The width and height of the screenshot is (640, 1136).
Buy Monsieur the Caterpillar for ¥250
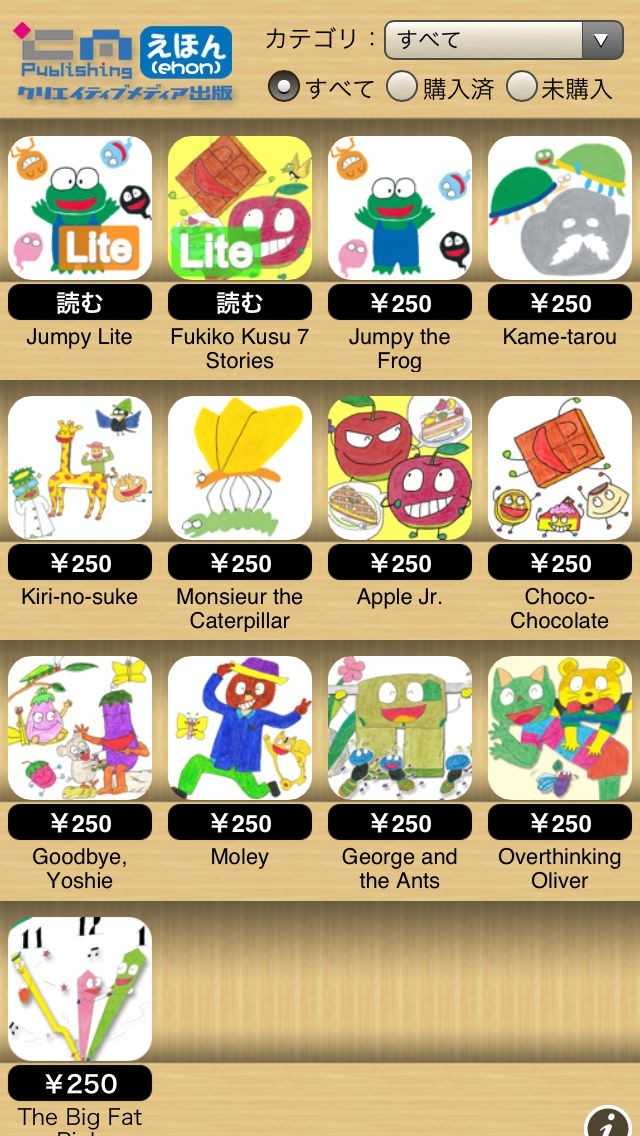coord(240,563)
